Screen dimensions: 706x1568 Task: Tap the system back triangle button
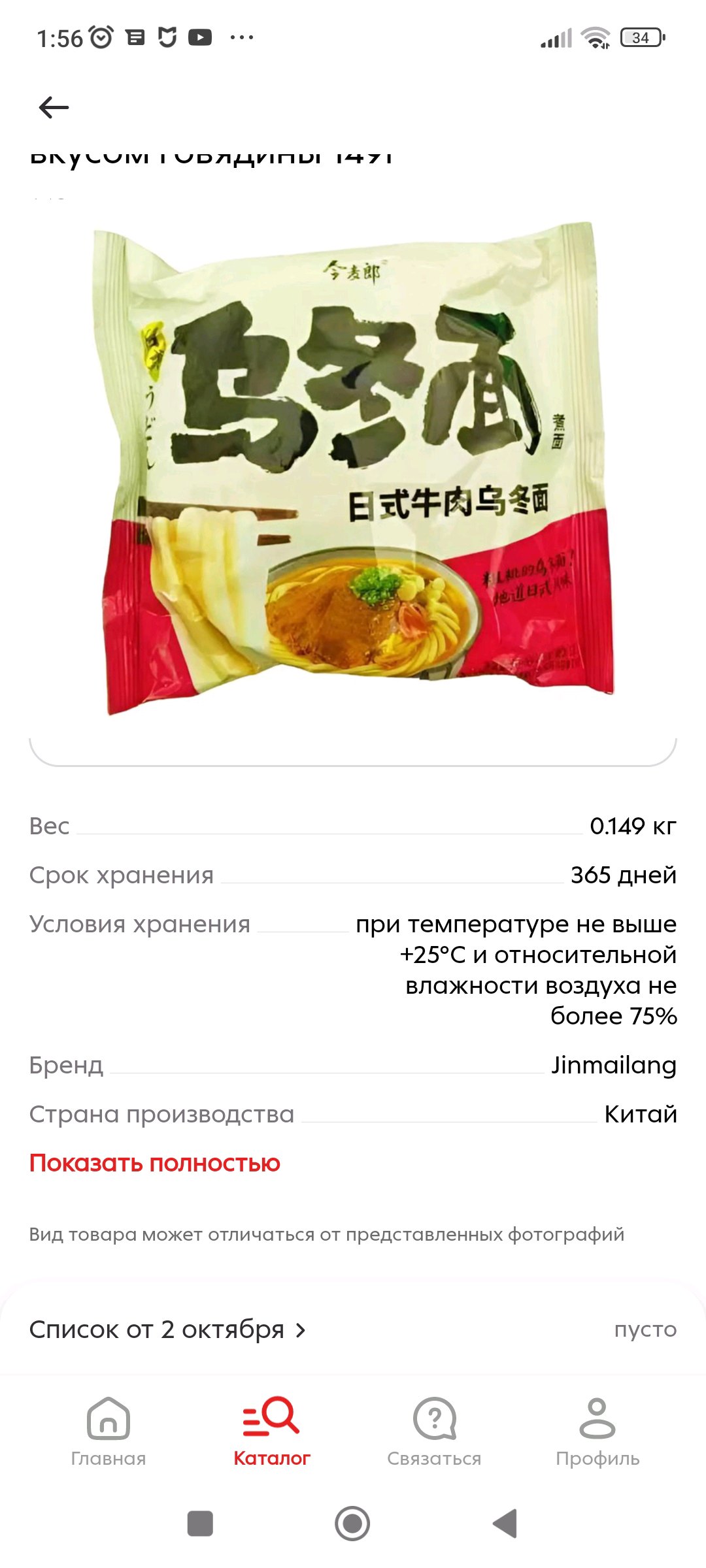click(505, 1524)
